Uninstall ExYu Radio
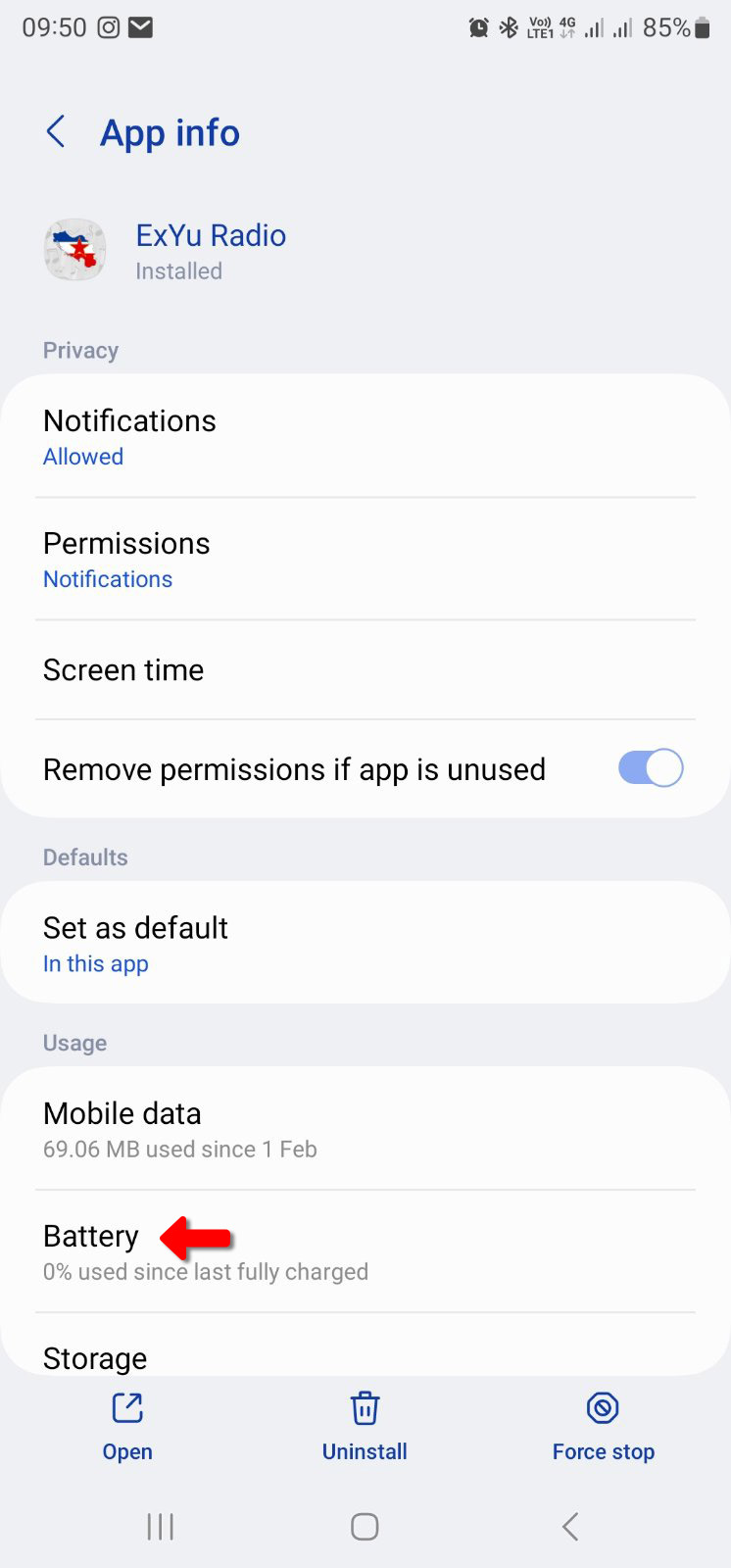 [365, 1426]
